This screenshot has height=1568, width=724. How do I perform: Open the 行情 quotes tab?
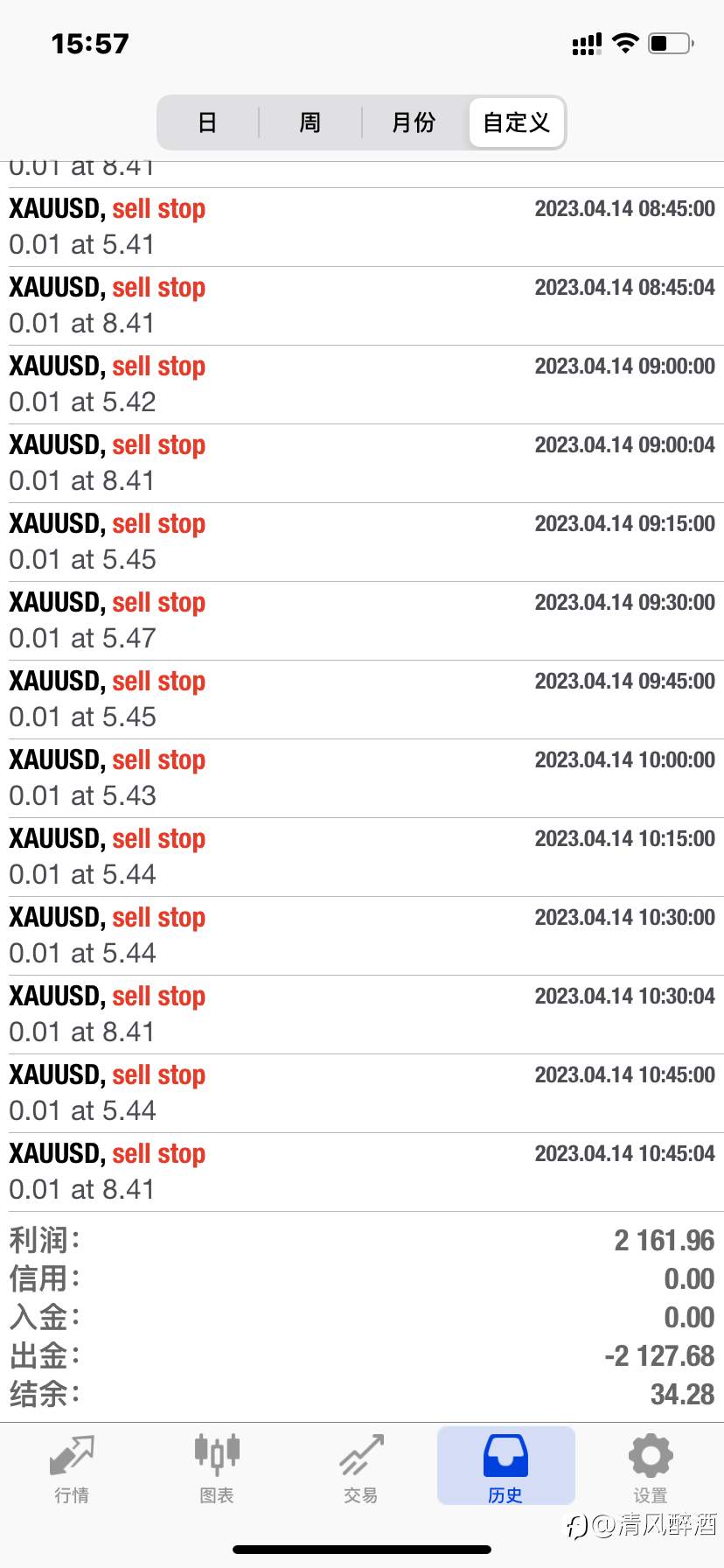tap(72, 1469)
